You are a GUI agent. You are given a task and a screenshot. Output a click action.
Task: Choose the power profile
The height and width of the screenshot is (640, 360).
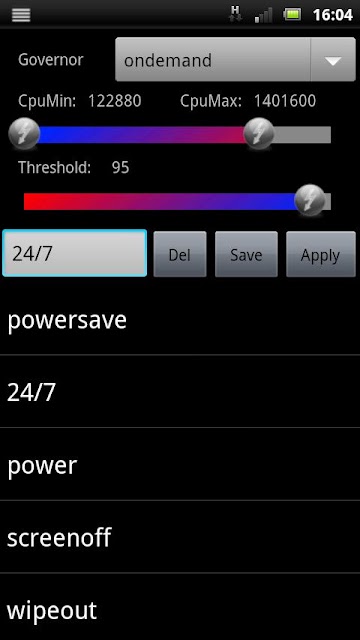click(180, 464)
